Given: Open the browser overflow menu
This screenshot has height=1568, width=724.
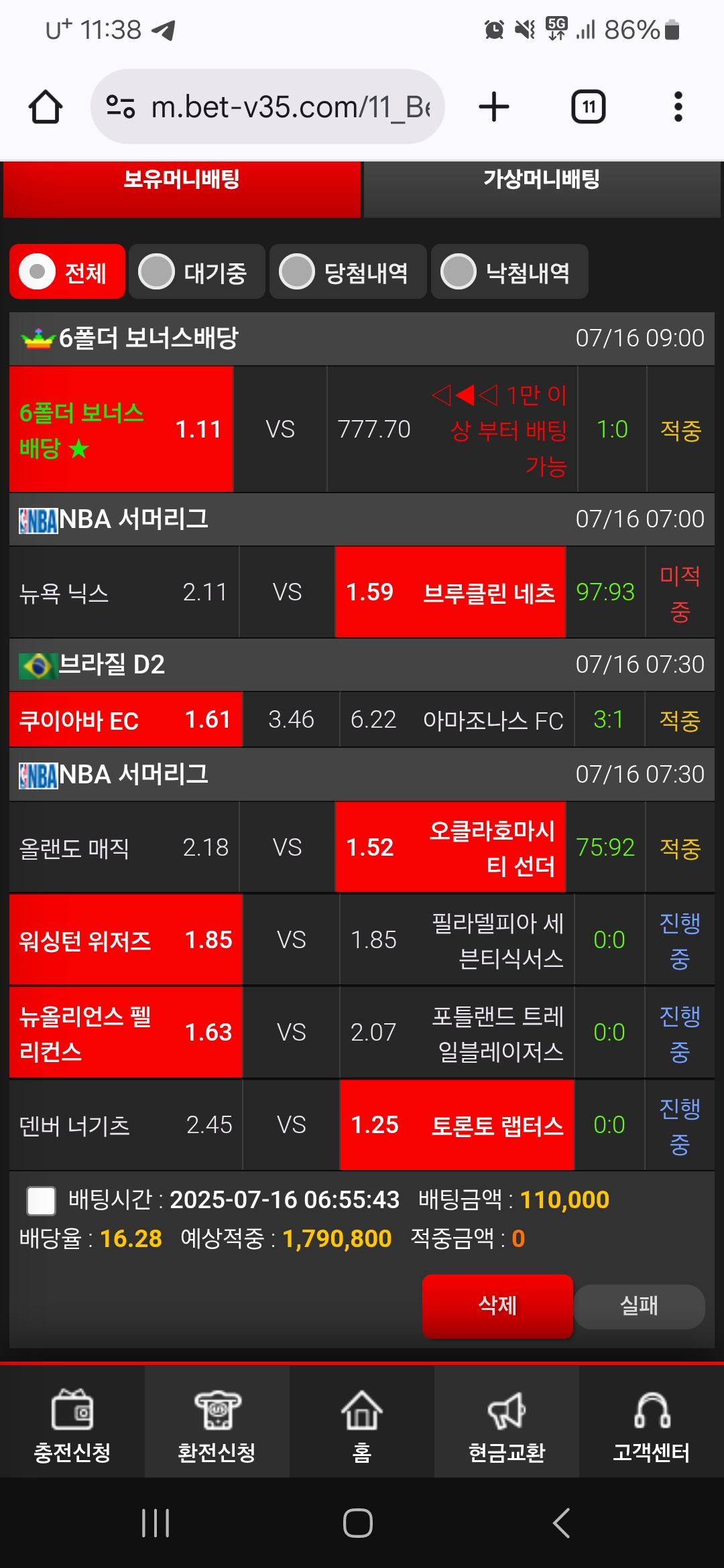Looking at the screenshot, I should pos(678,107).
